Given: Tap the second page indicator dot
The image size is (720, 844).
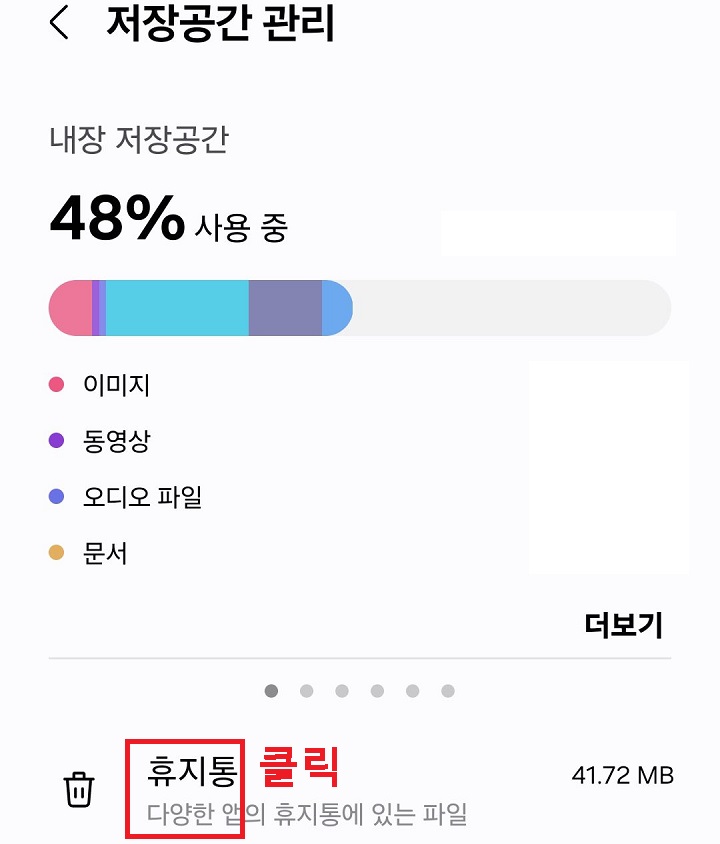Looking at the screenshot, I should pyautogui.click(x=307, y=690).
